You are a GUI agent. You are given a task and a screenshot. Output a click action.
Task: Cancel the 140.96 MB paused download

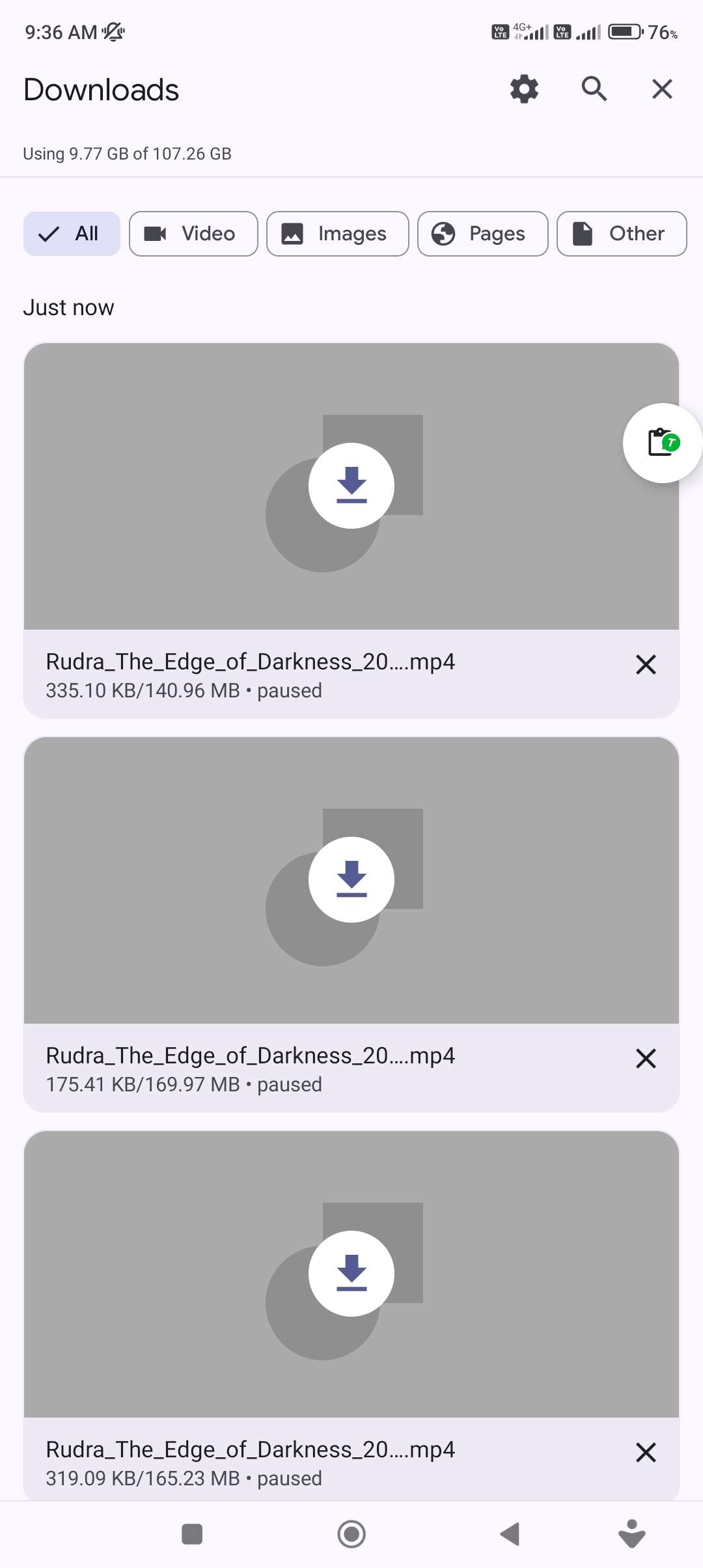[645, 665]
